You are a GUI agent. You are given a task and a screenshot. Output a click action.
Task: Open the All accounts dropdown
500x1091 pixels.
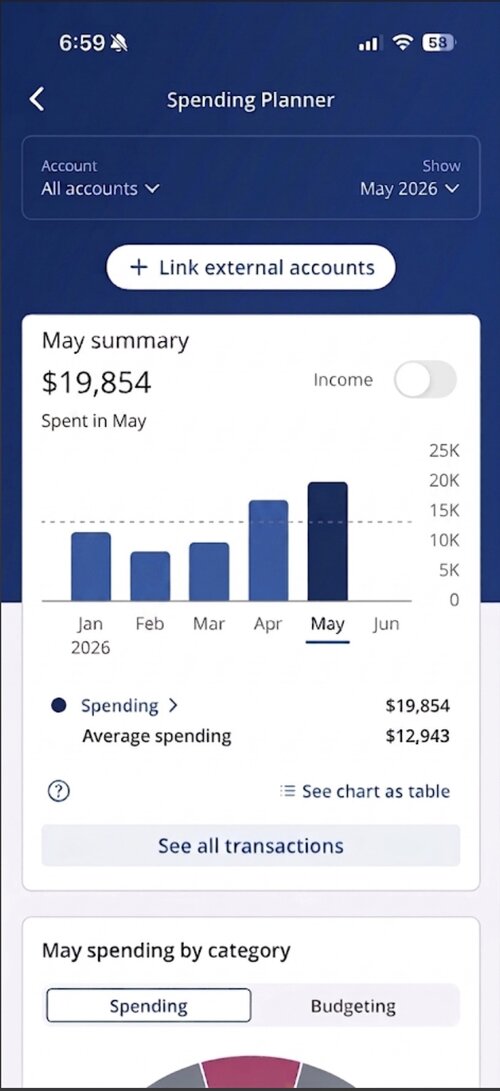(x=101, y=189)
